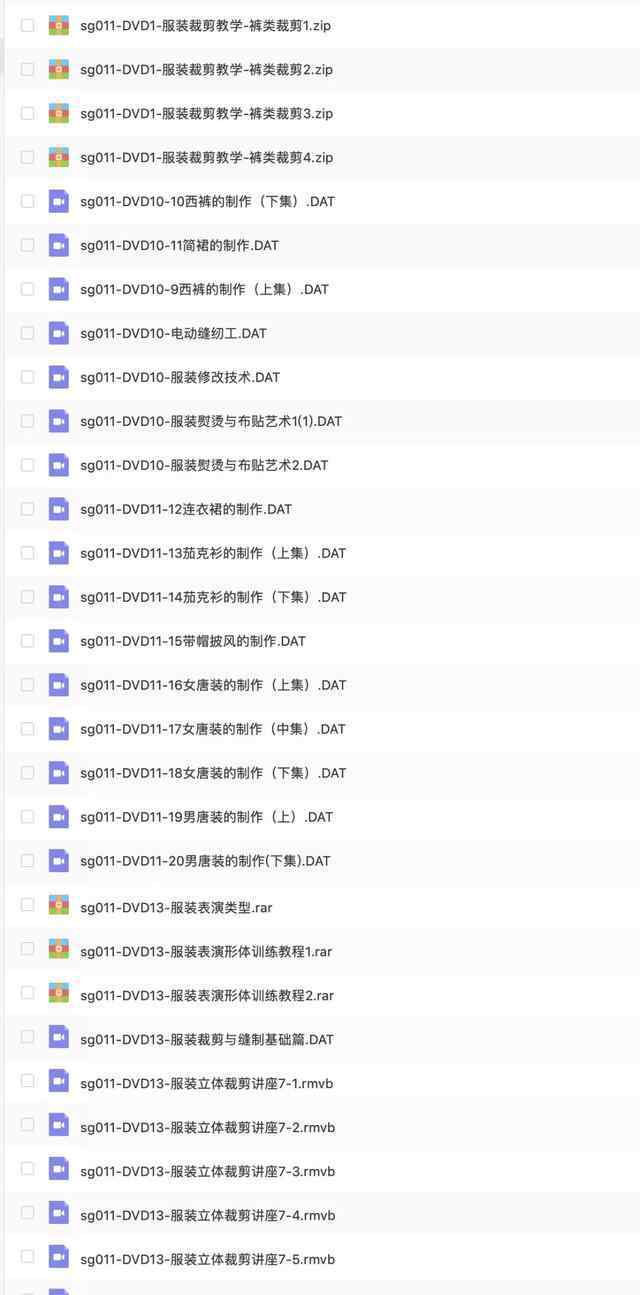
Task: Select the checkbox for 服装立体裁剪讲座7-3.rmvb
Action: [x=27, y=1168]
